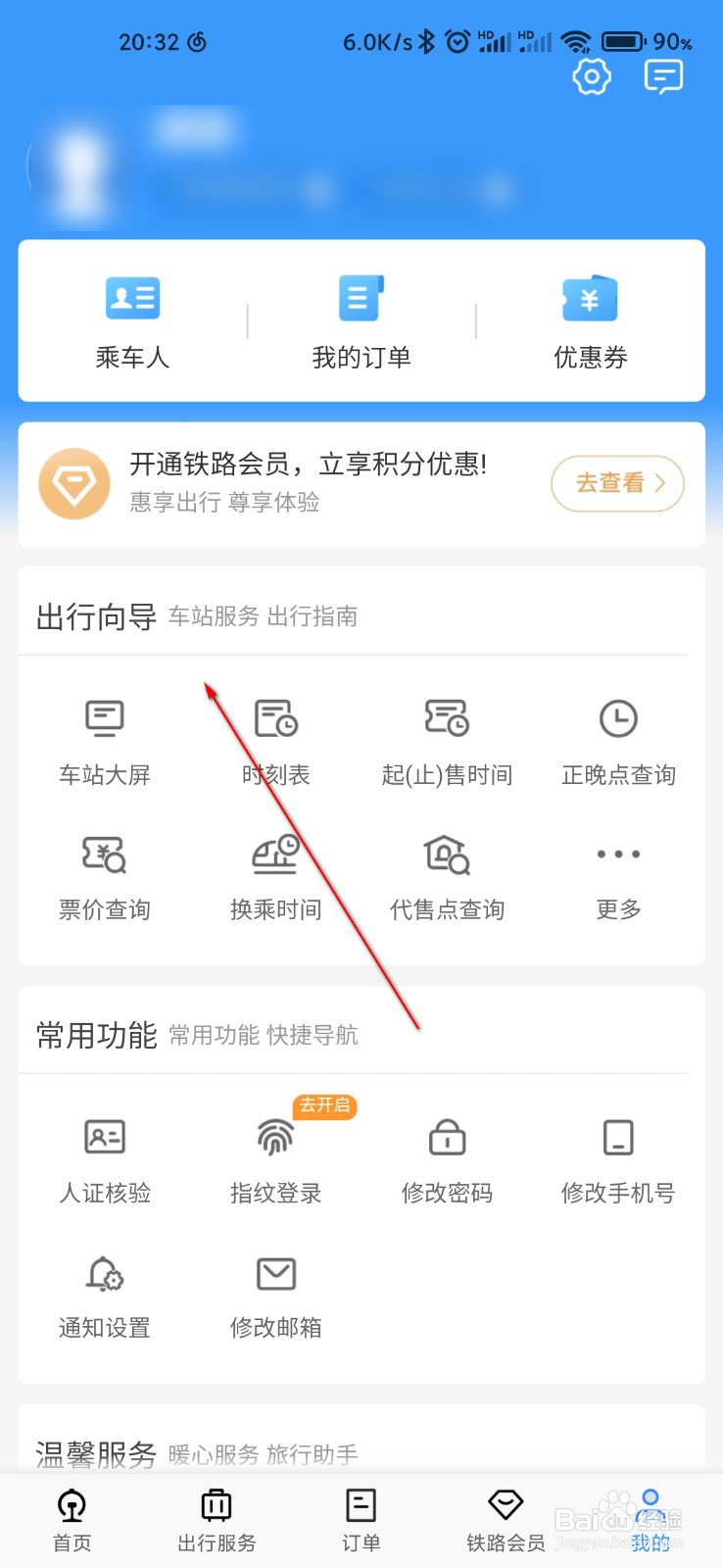The width and height of the screenshot is (723, 1568).
Task: Open messages via the chat icon
Action: pyautogui.click(x=663, y=76)
